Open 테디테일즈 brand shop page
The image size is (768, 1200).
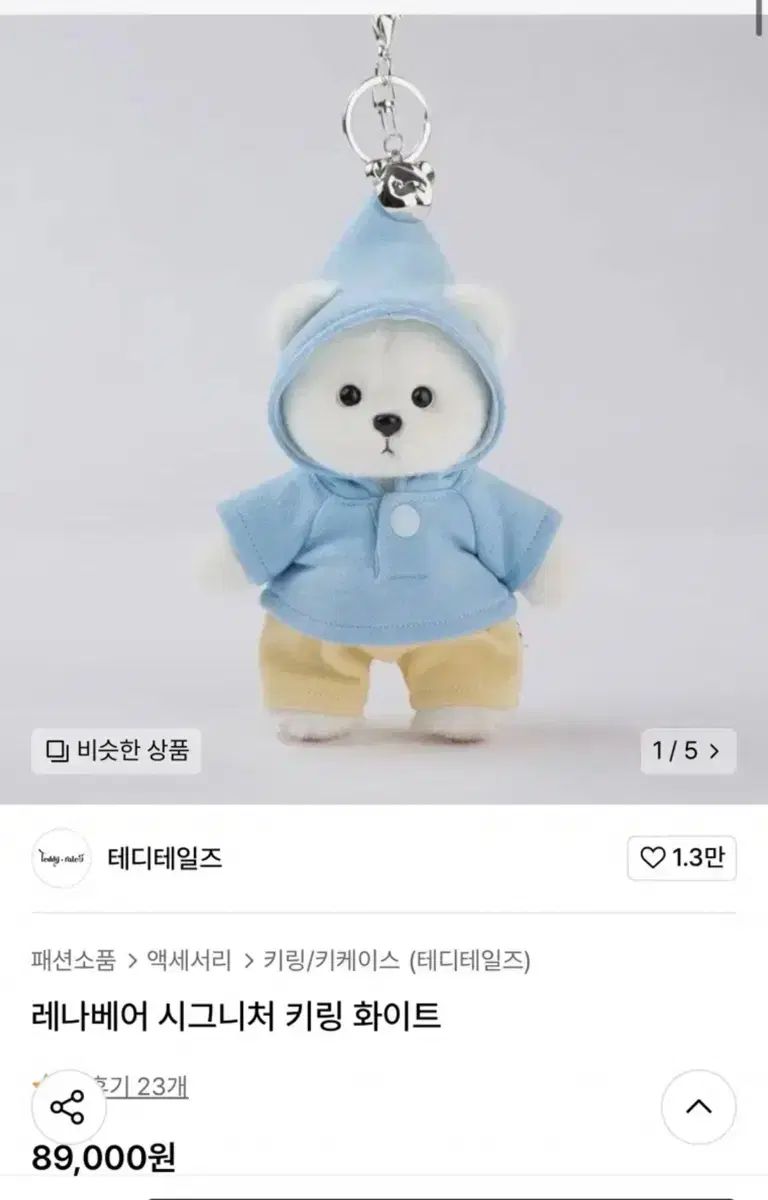point(164,858)
